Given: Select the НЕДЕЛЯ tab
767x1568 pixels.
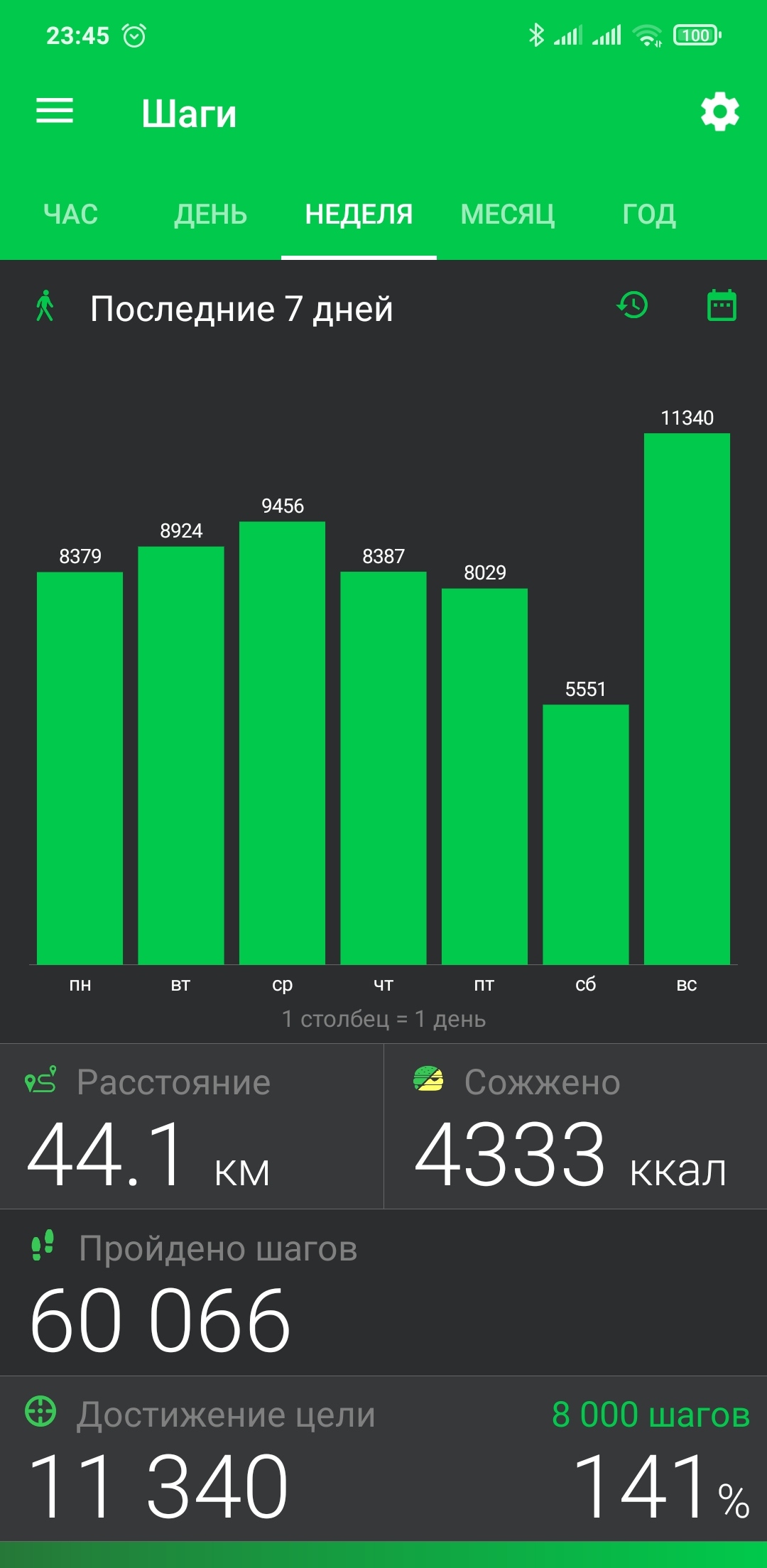Looking at the screenshot, I should [x=359, y=214].
